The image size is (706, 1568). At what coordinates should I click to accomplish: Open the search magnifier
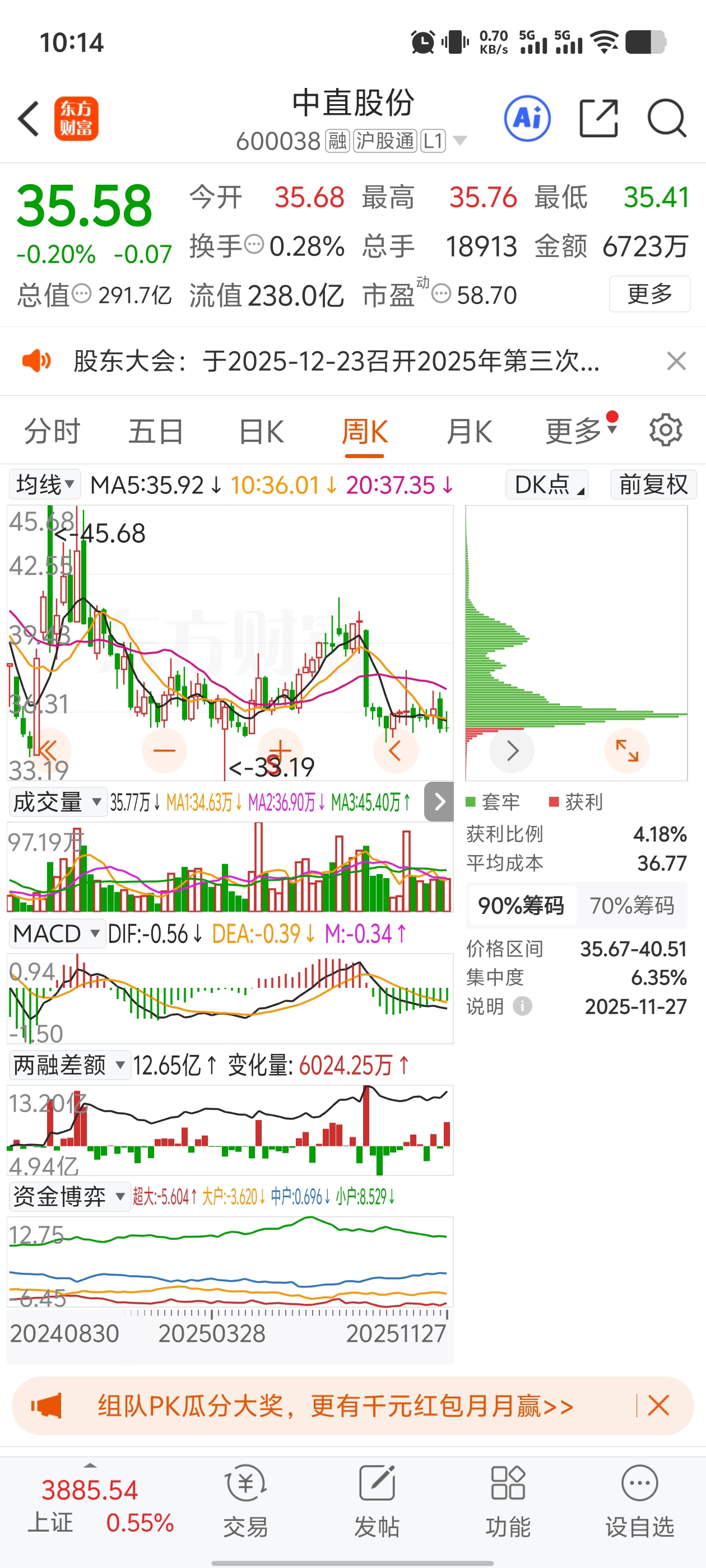coord(667,118)
